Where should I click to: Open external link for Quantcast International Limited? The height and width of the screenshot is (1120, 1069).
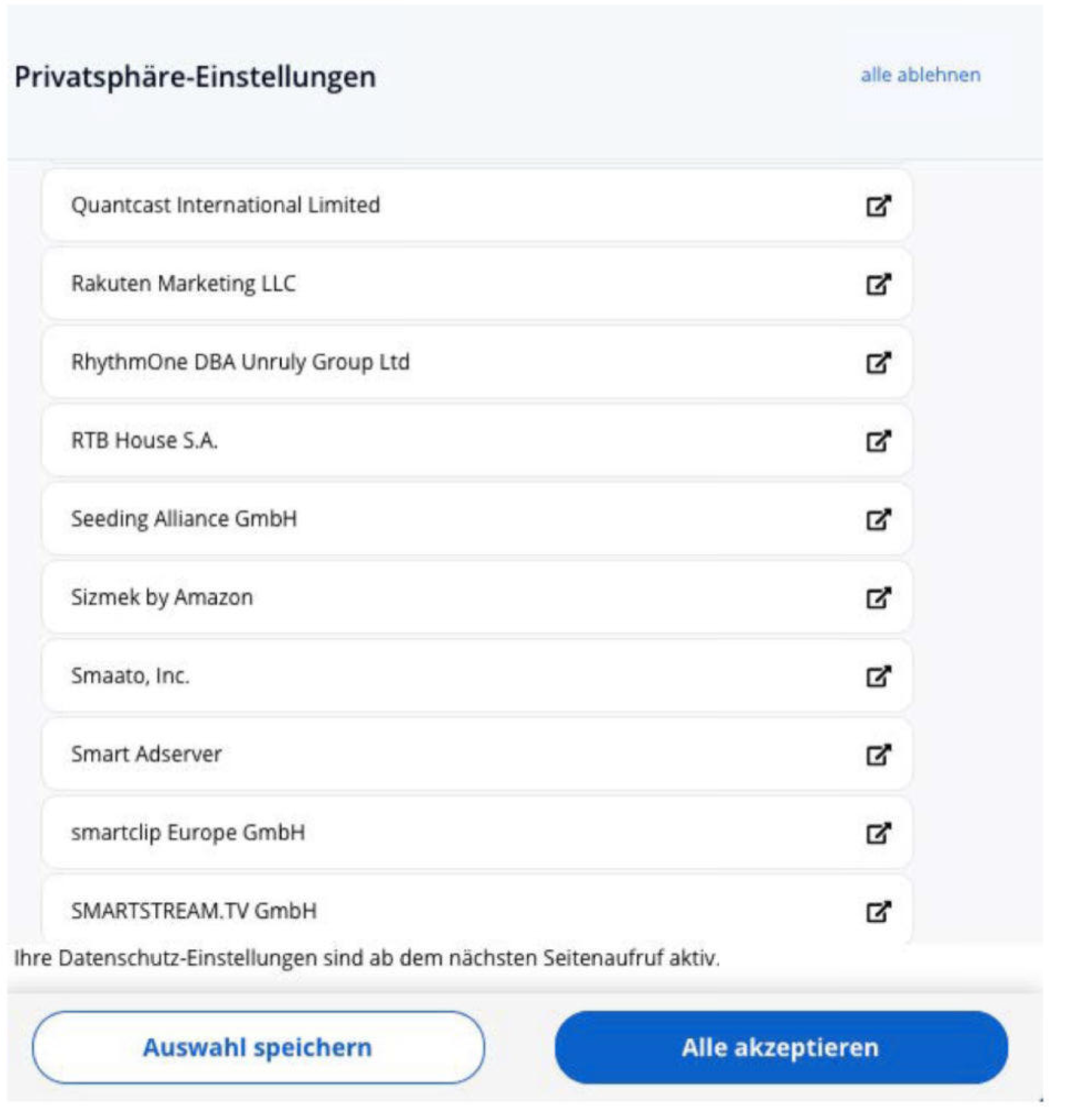(x=878, y=206)
